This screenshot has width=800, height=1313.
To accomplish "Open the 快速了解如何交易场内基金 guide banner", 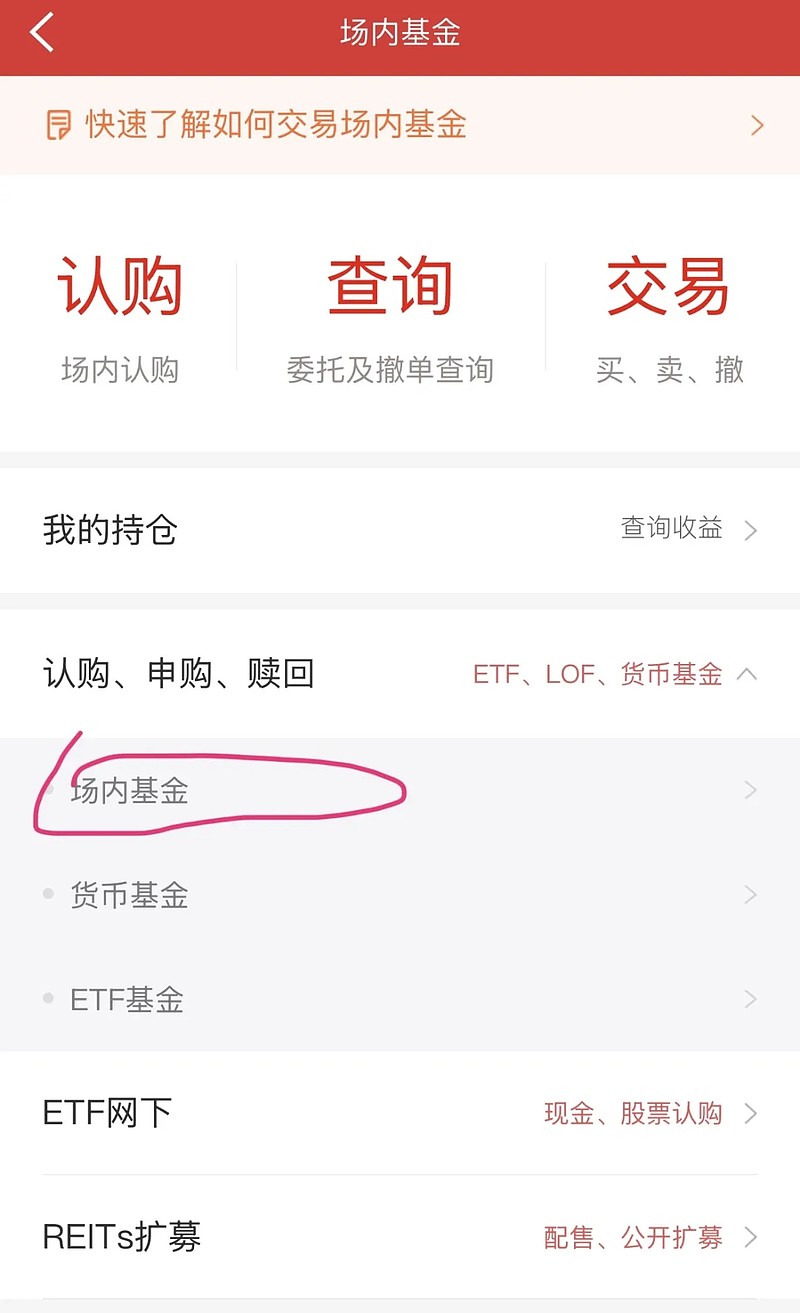I will coord(400,125).
